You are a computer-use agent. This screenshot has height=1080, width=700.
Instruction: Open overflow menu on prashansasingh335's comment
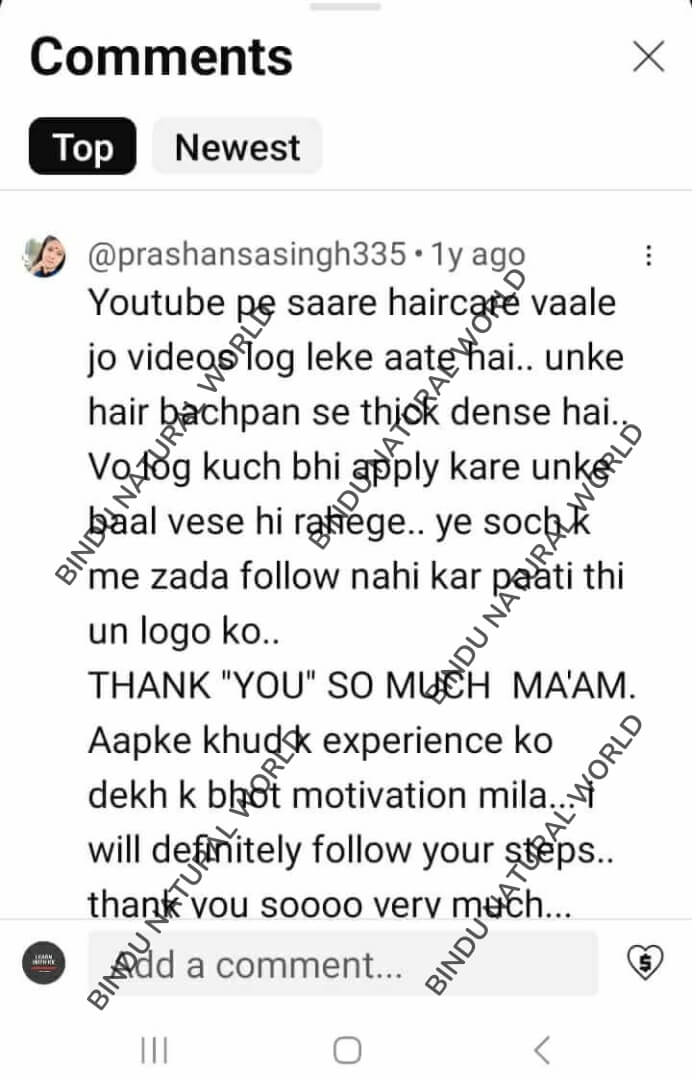pyautogui.click(x=649, y=256)
